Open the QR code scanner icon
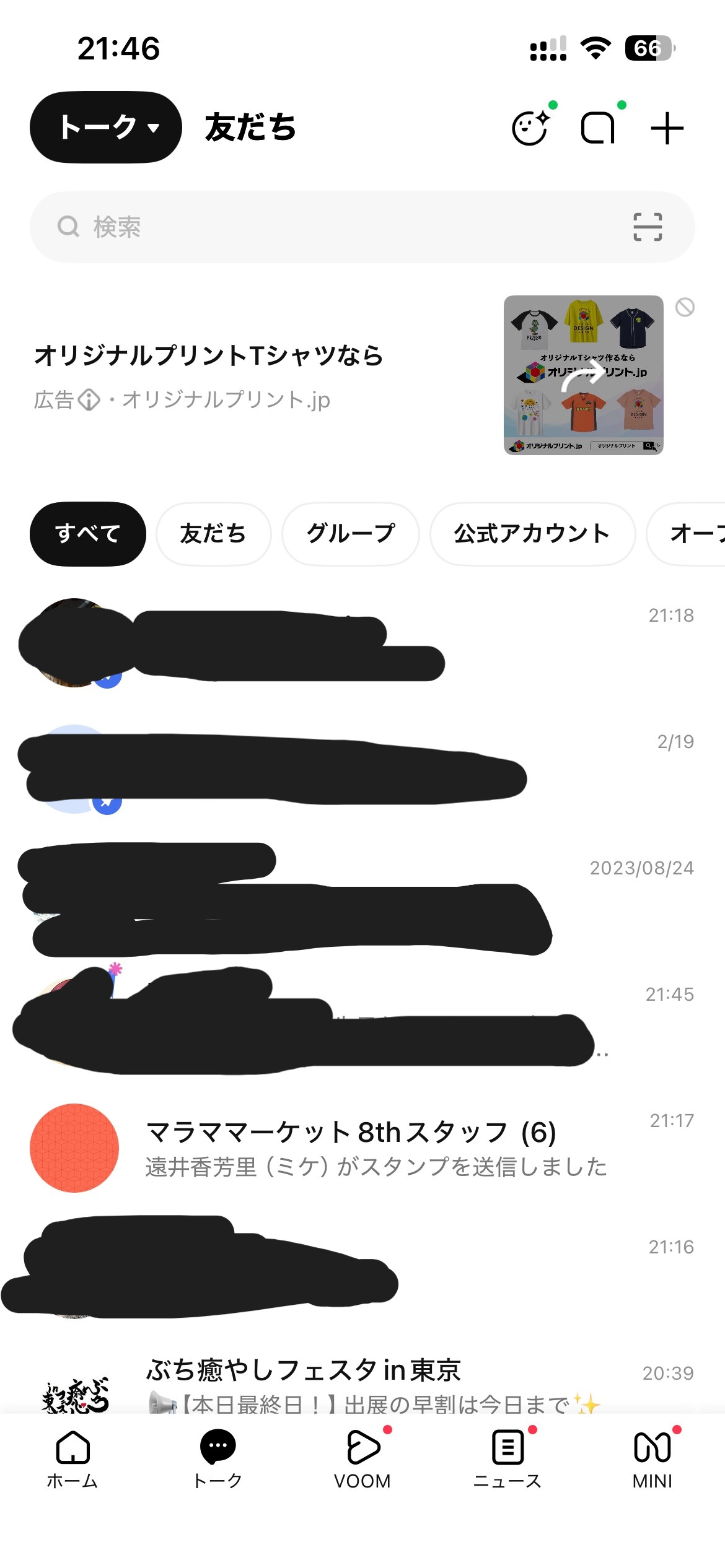 point(648,227)
